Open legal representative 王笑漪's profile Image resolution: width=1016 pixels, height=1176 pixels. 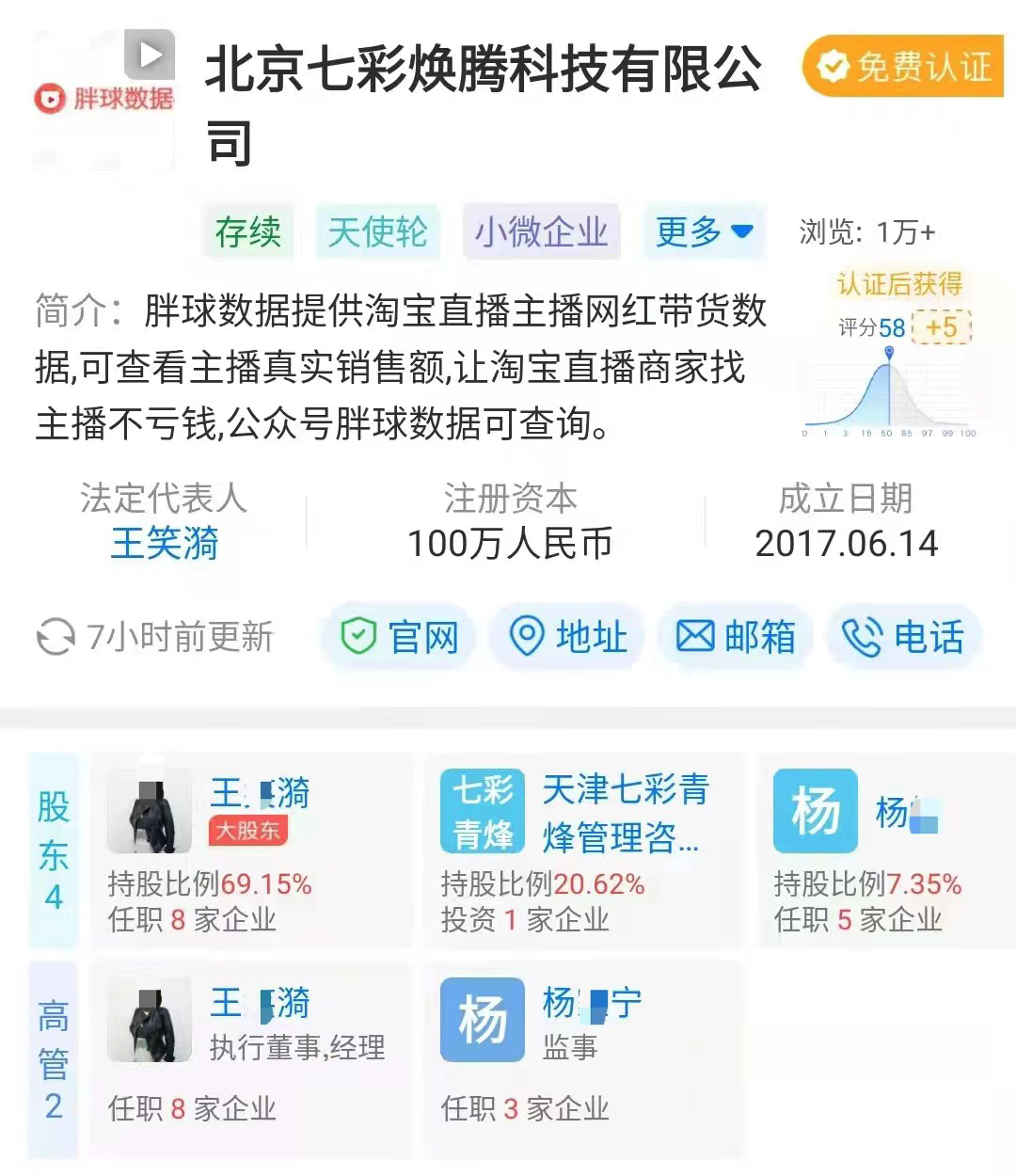[x=164, y=543]
